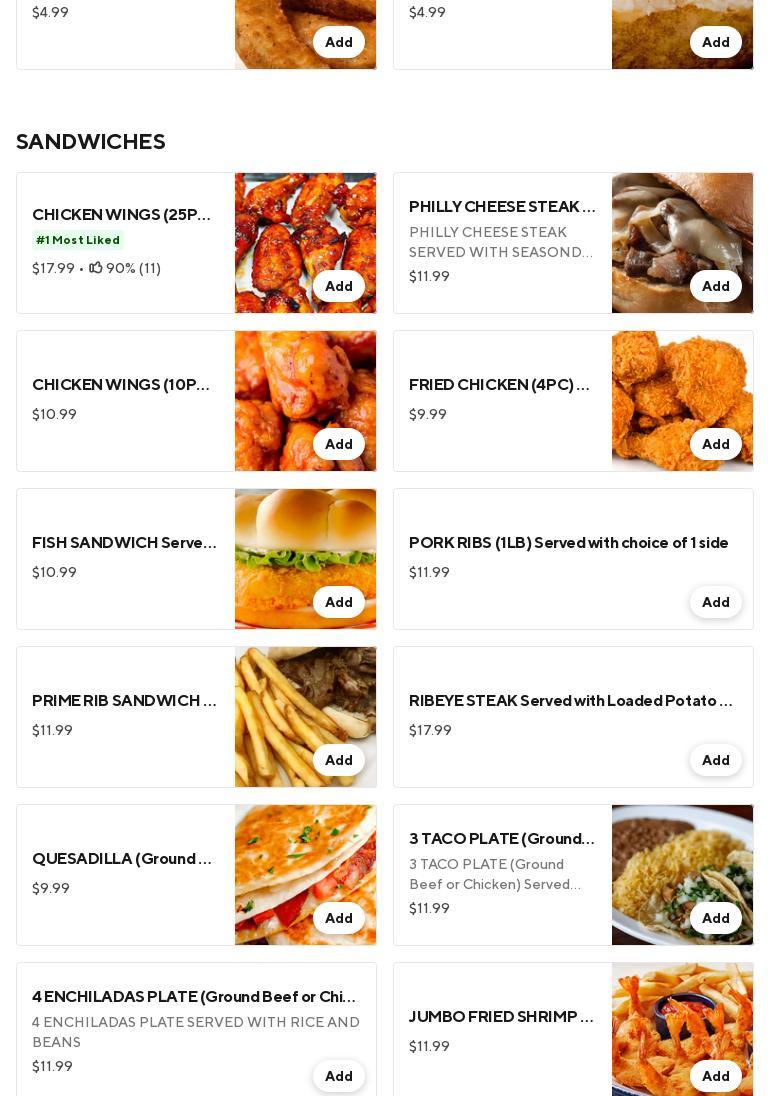770x1096 pixels.
Task: Add Fried Chicken 4PC to order
Action: pos(716,444)
